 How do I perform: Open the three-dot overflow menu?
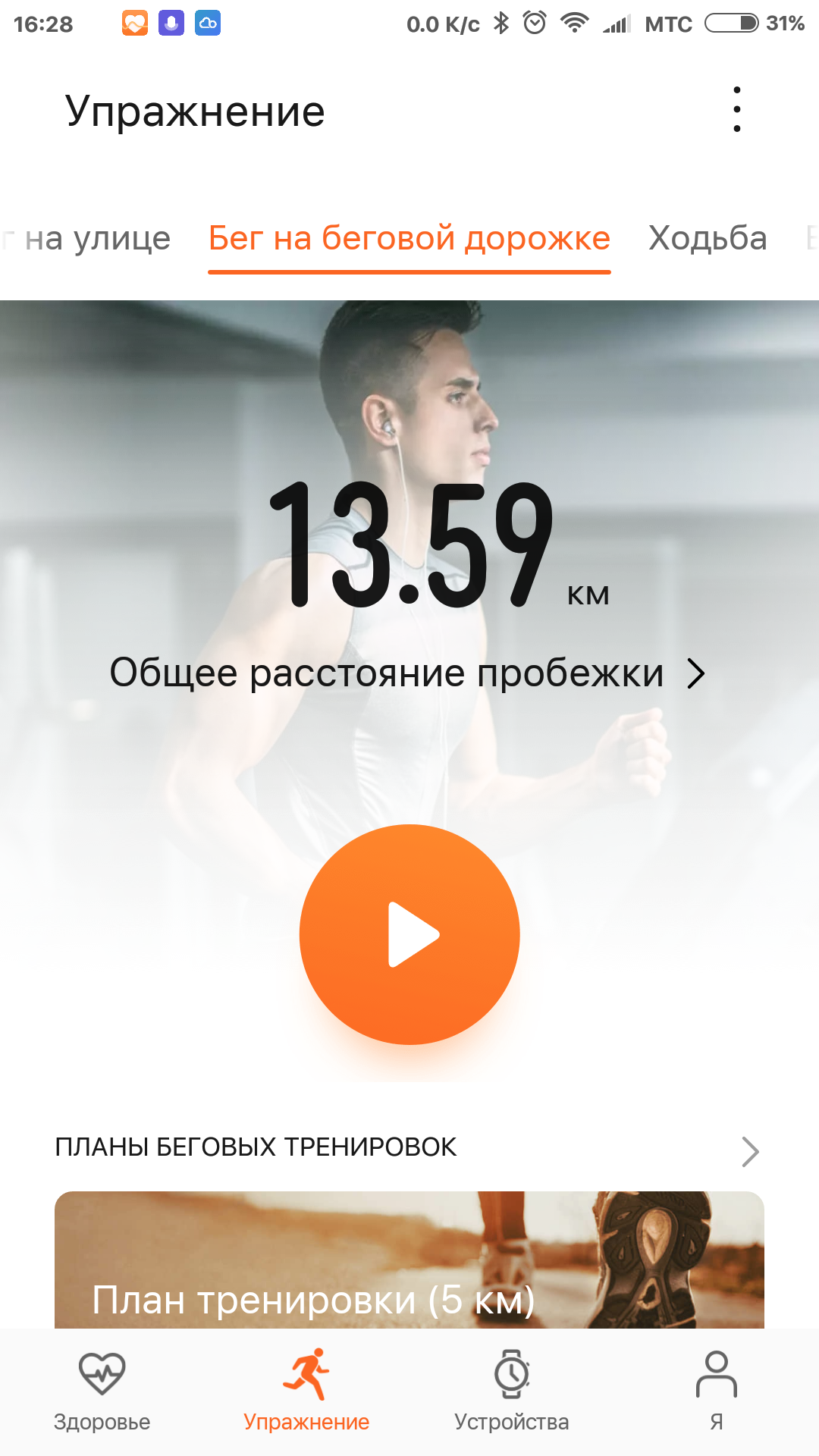pyautogui.click(x=736, y=110)
